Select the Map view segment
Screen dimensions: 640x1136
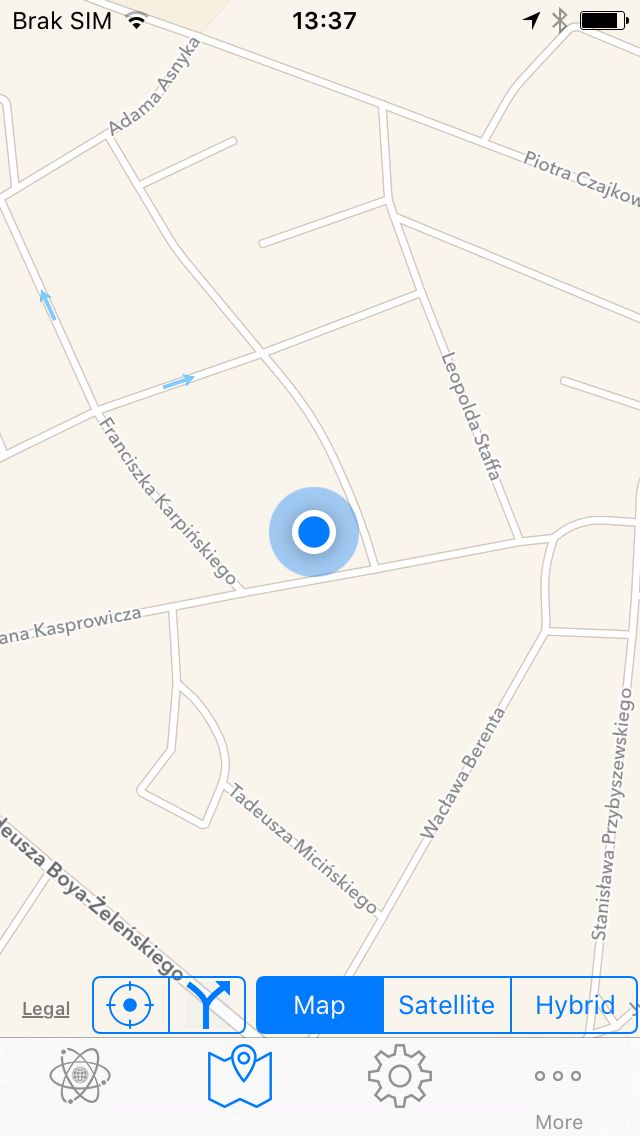click(320, 1005)
